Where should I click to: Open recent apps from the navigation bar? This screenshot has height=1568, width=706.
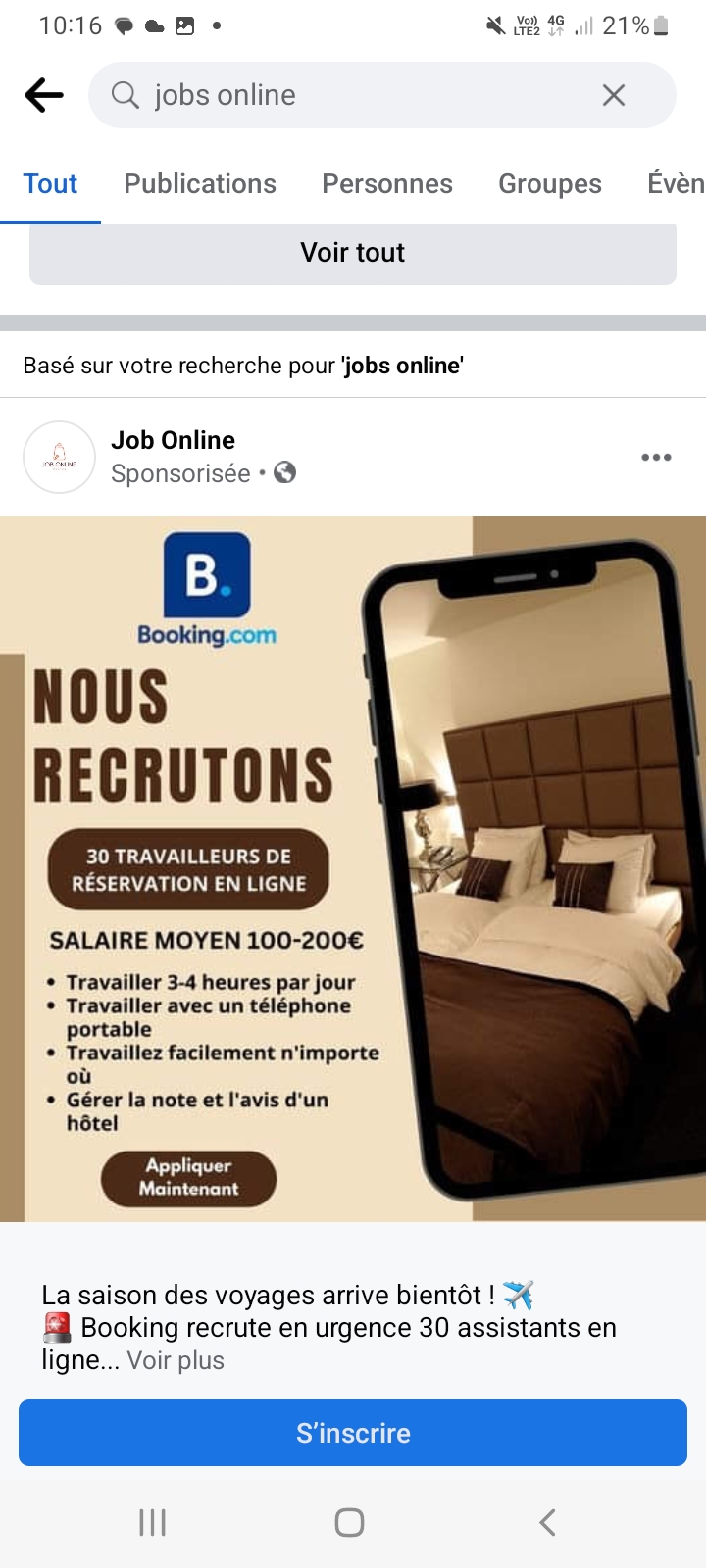point(153,1522)
